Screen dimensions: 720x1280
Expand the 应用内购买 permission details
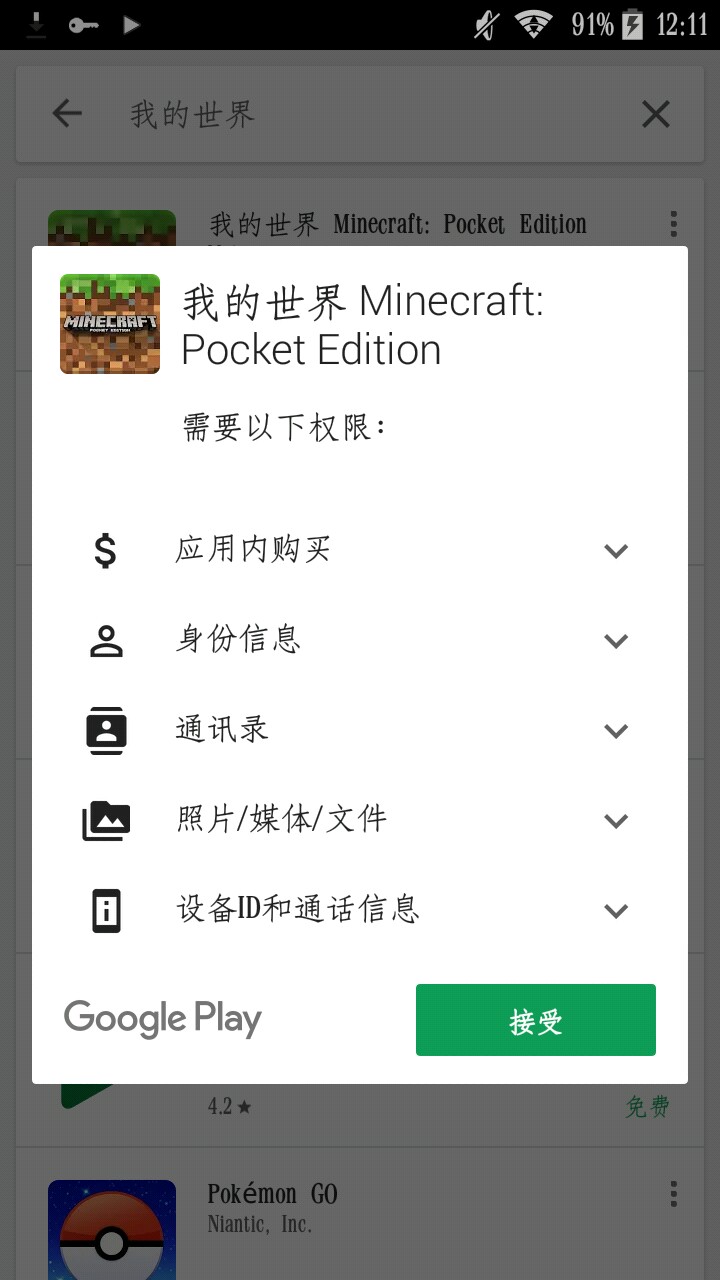click(x=615, y=550)
